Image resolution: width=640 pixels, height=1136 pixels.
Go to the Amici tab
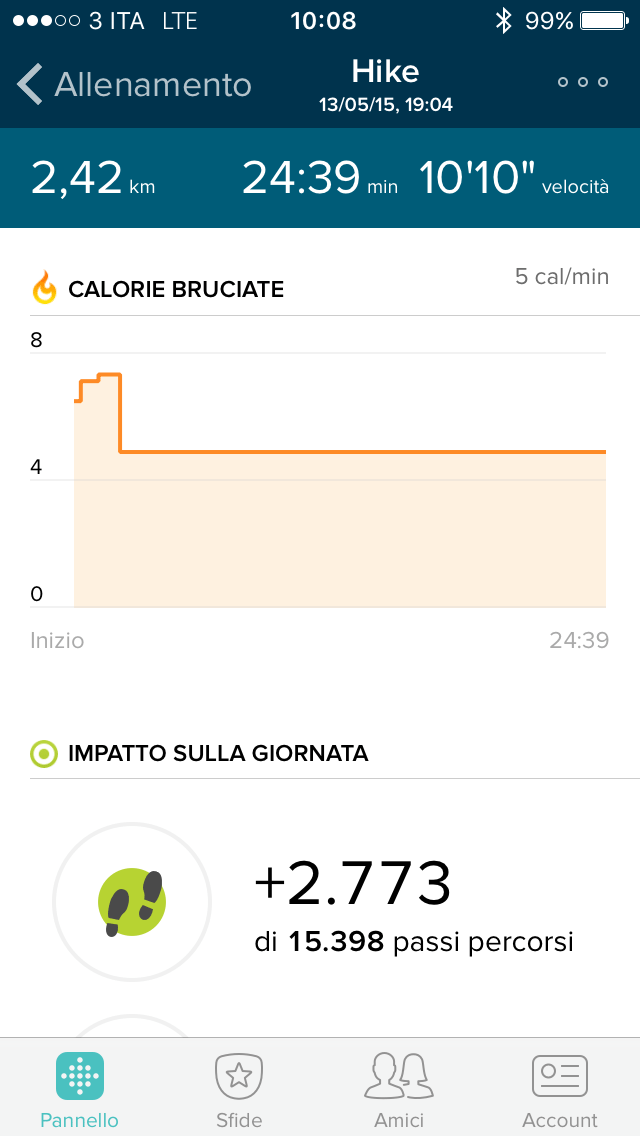399,1088
